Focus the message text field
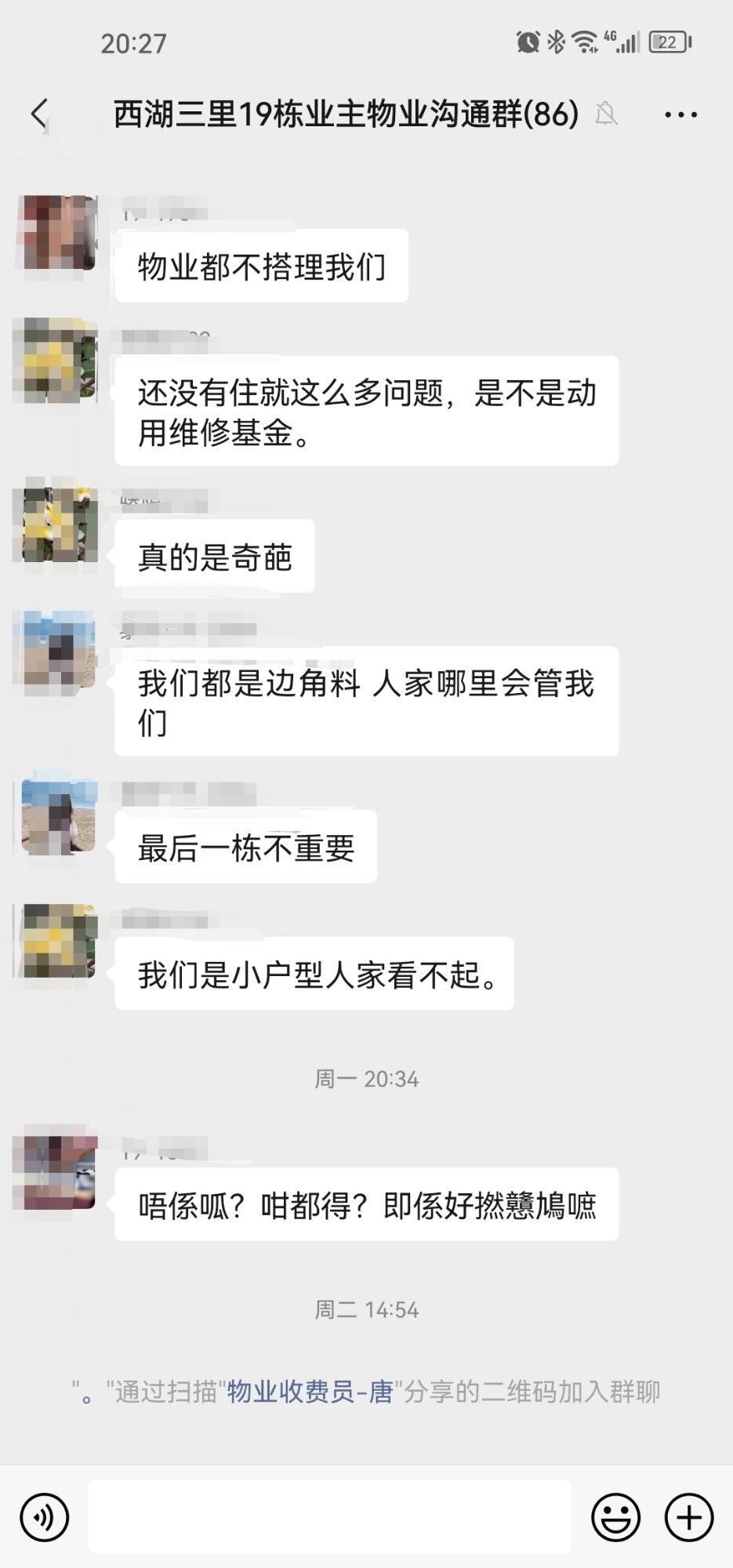733x1568 pixels. (x=329, y=1517)
